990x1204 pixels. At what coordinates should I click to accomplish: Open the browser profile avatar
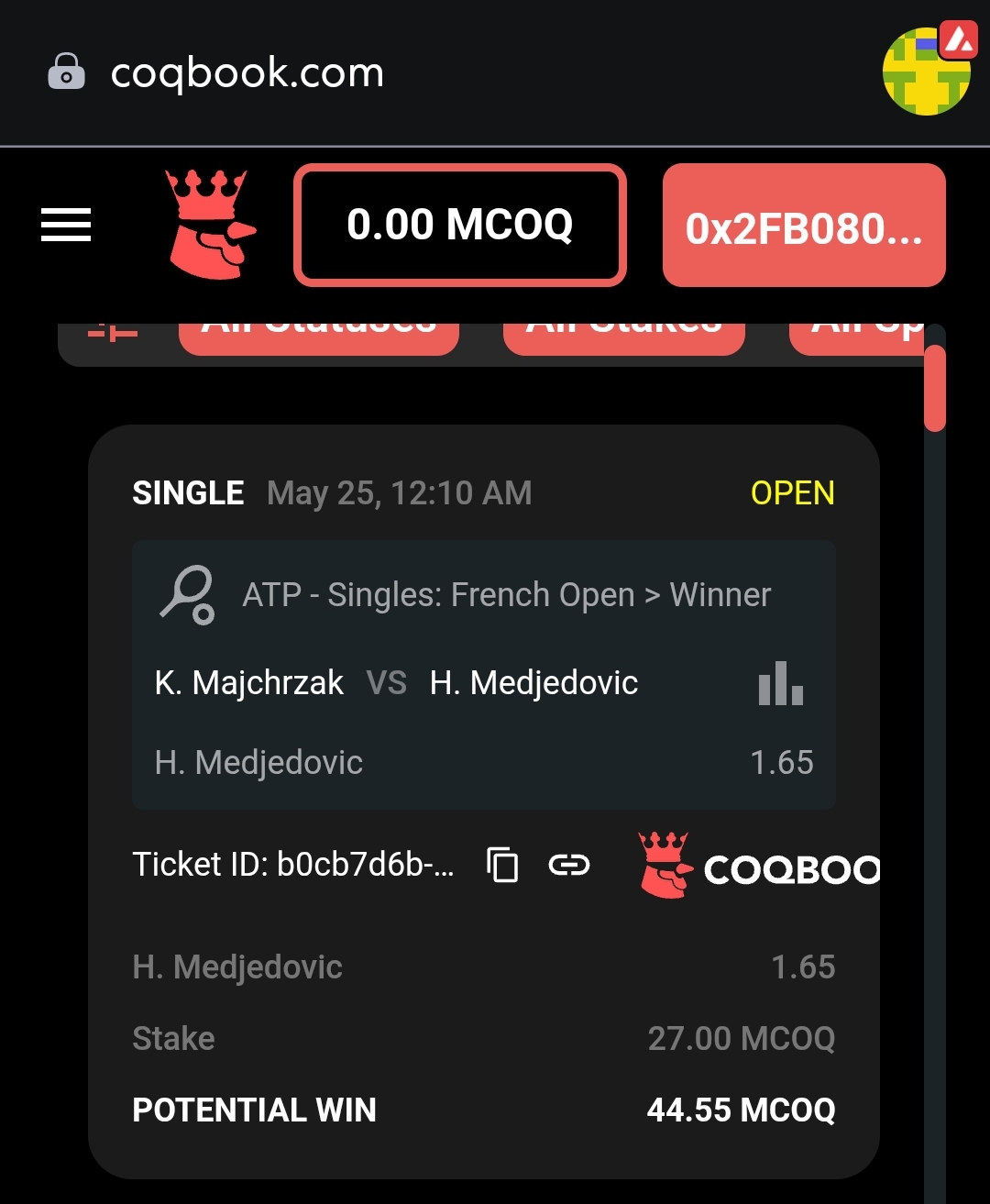tap(927, 72)
